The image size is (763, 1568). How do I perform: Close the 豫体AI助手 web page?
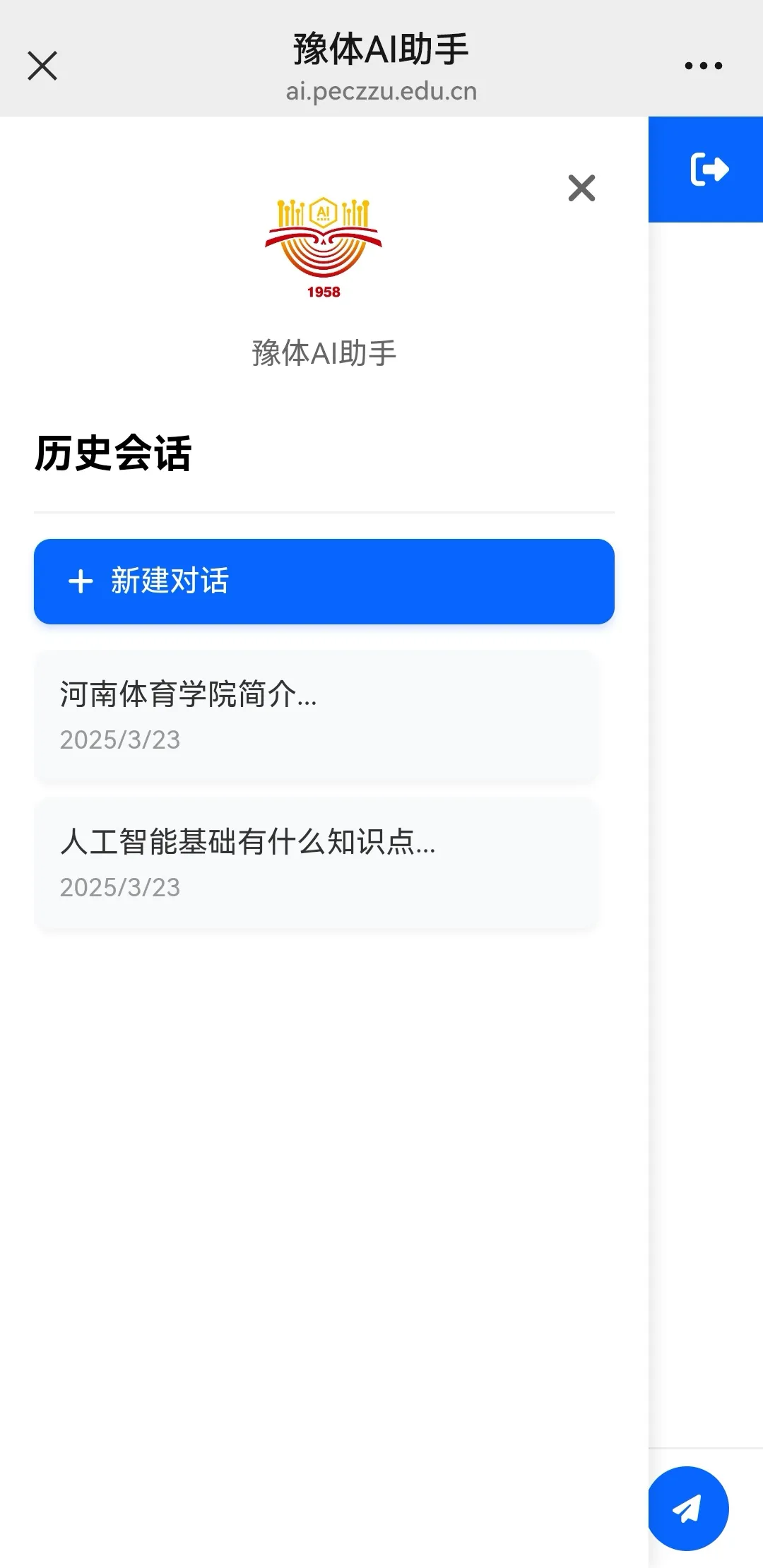(42, 66)
